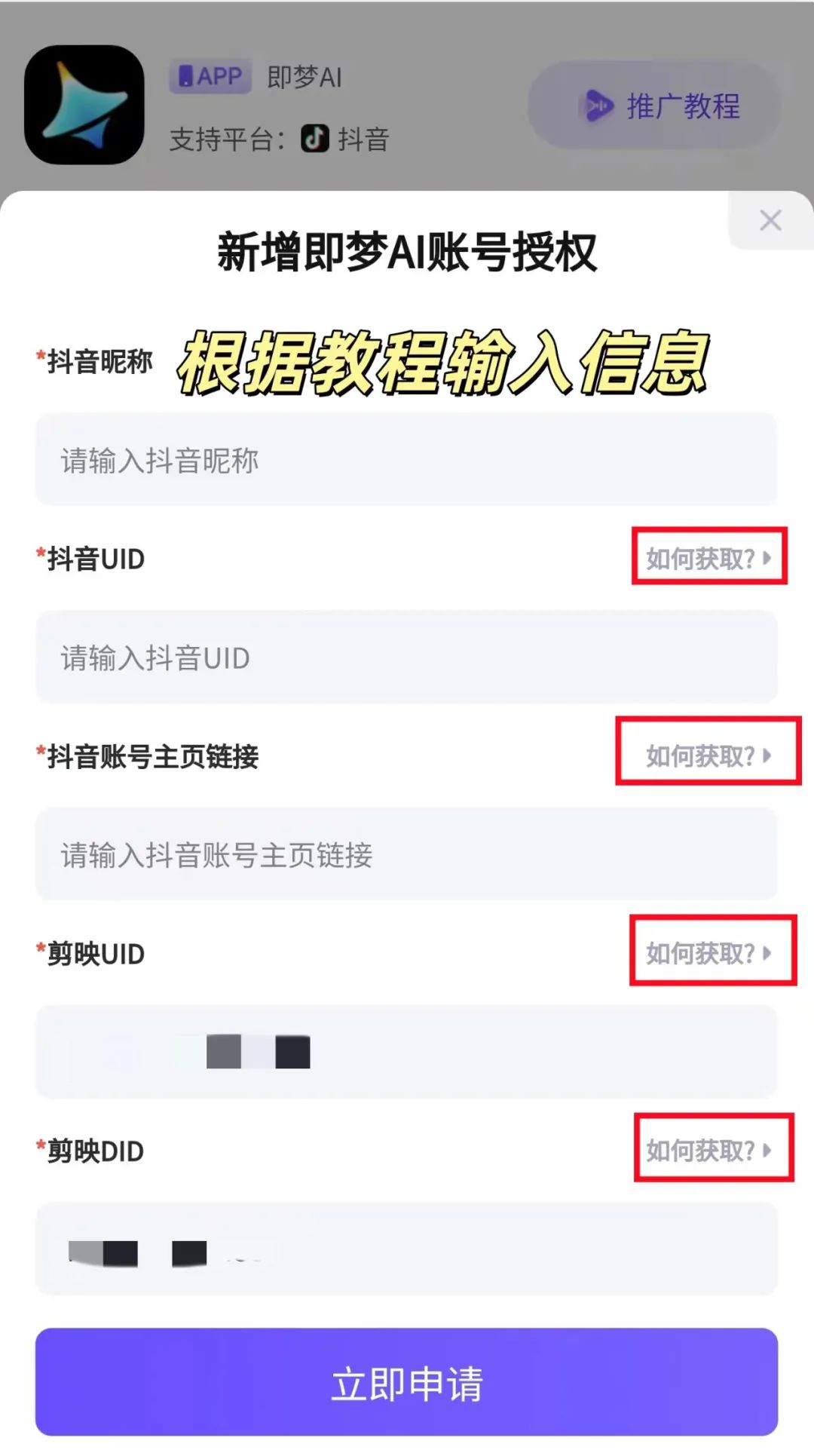
Task: Tap the 抖音昵称 input field
Action: coord(407,460)
